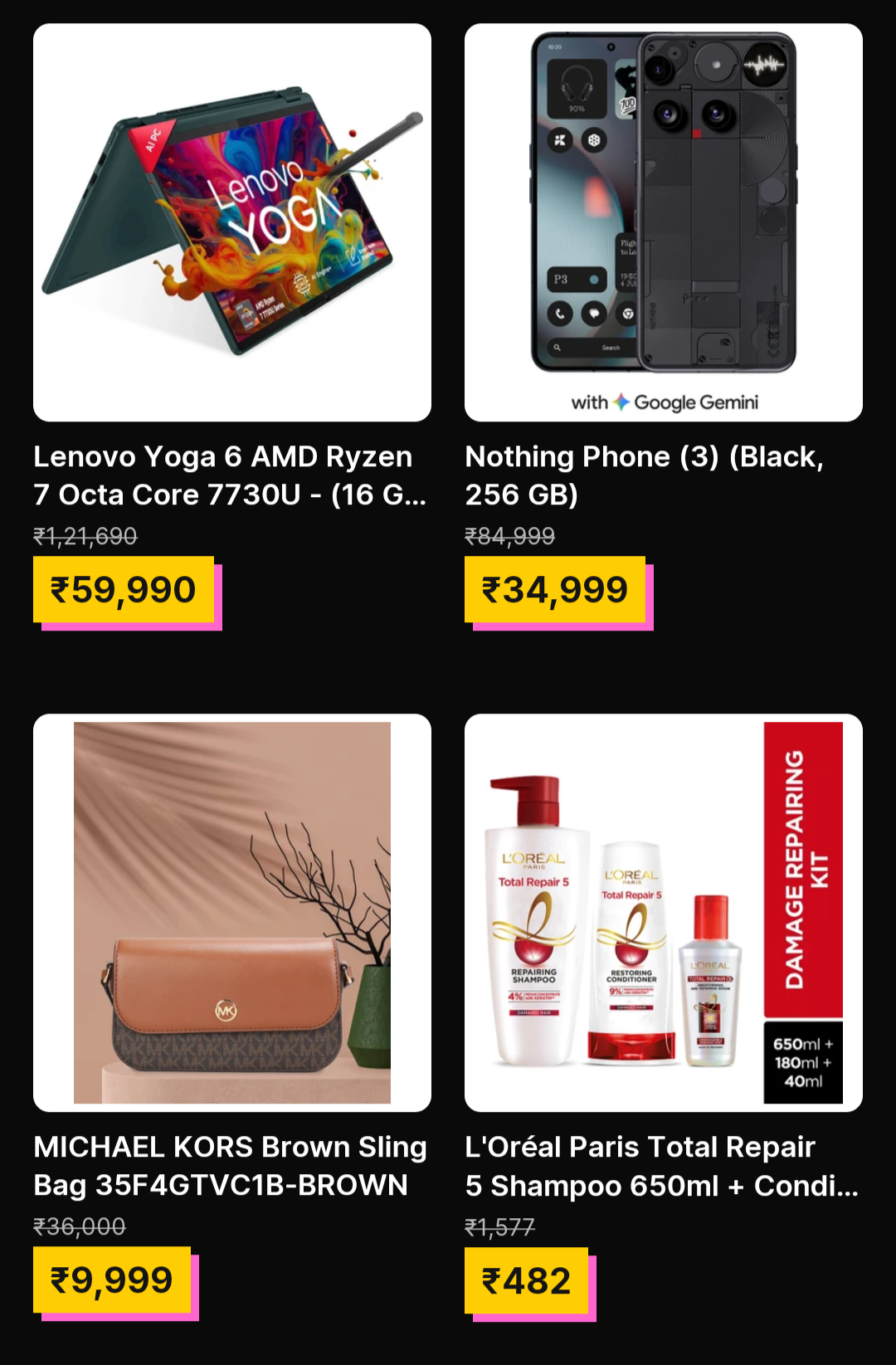Open the Lenovo Yoga 6 laptop product card
The width and height of the screenshot is (896, 1365).
click(232, 222)
